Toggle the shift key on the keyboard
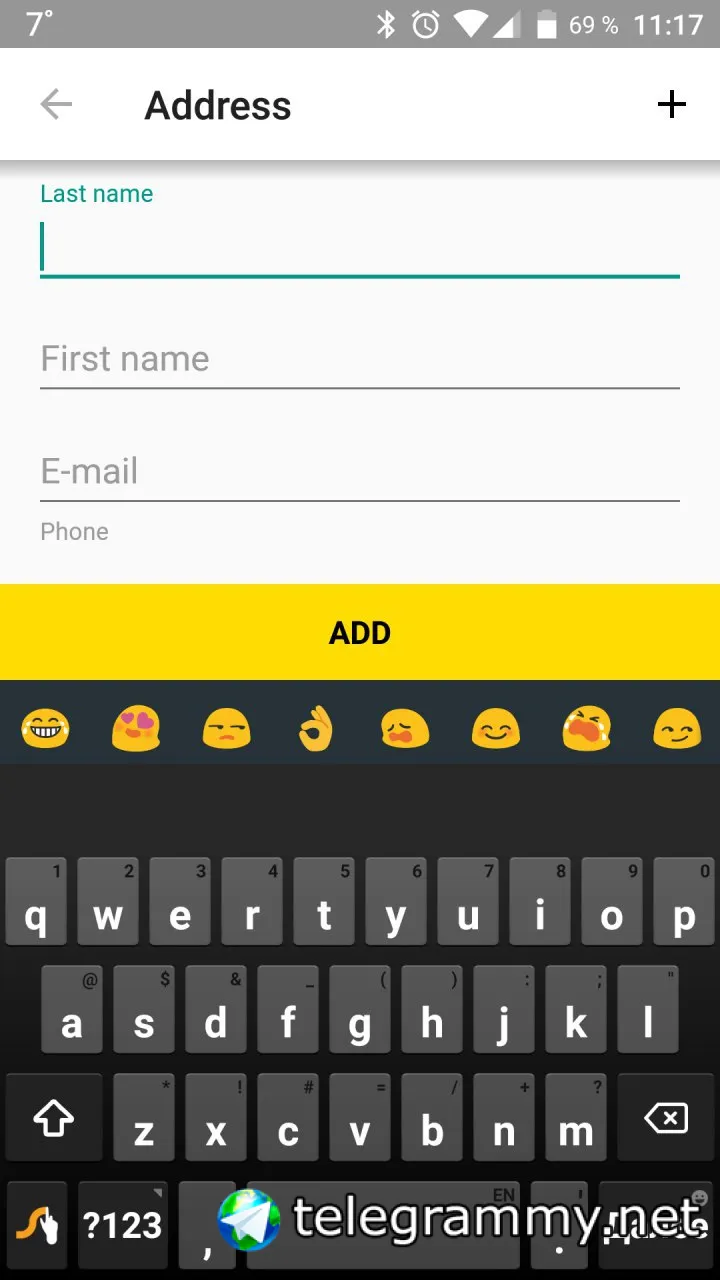 [x=54, y=1118]
